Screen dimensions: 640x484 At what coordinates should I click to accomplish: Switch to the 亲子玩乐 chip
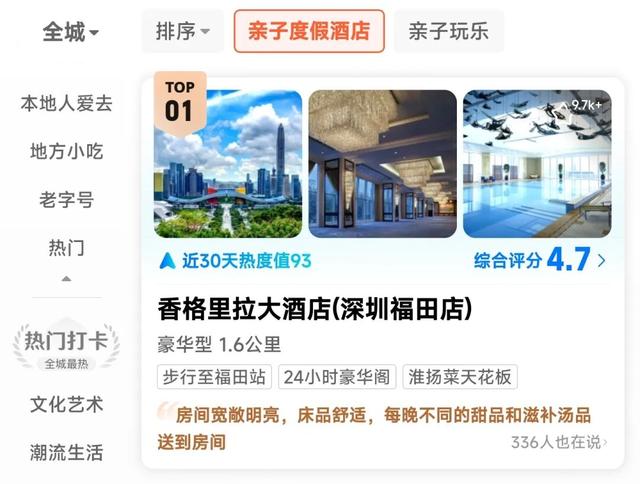click(x=449, y=31)
